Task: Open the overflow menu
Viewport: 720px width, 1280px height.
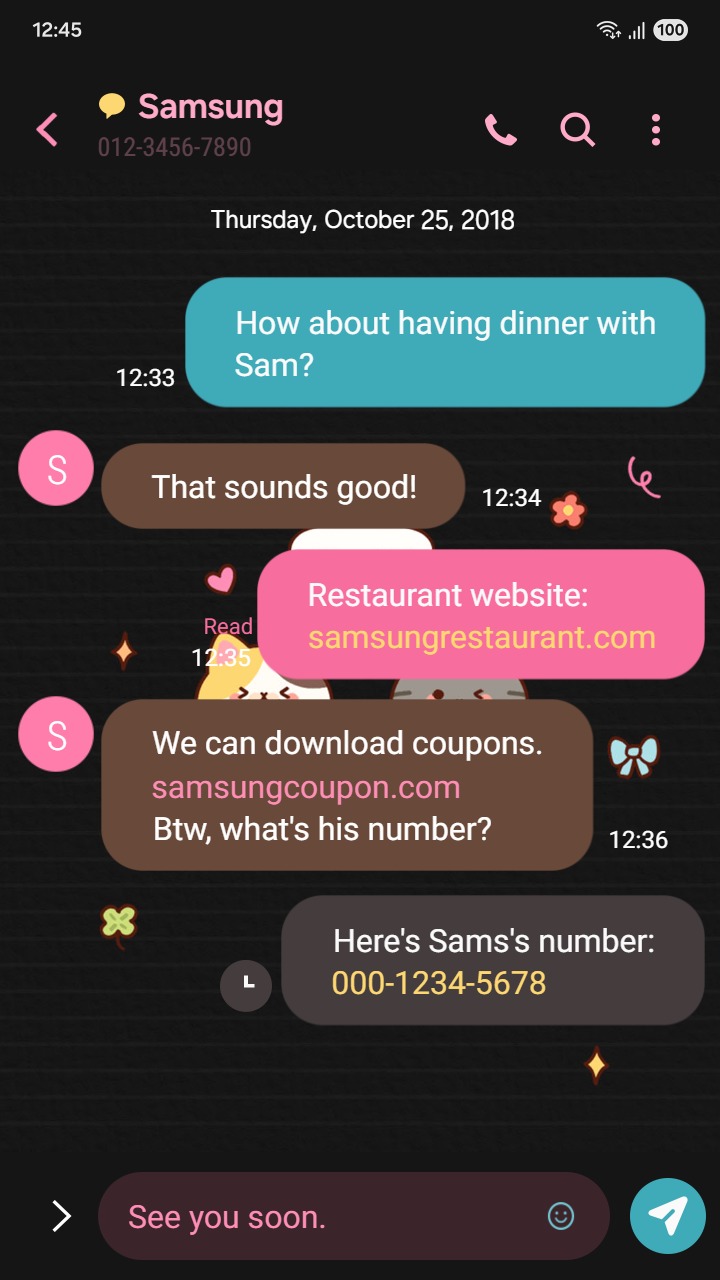Action: [x=656, y=130]
